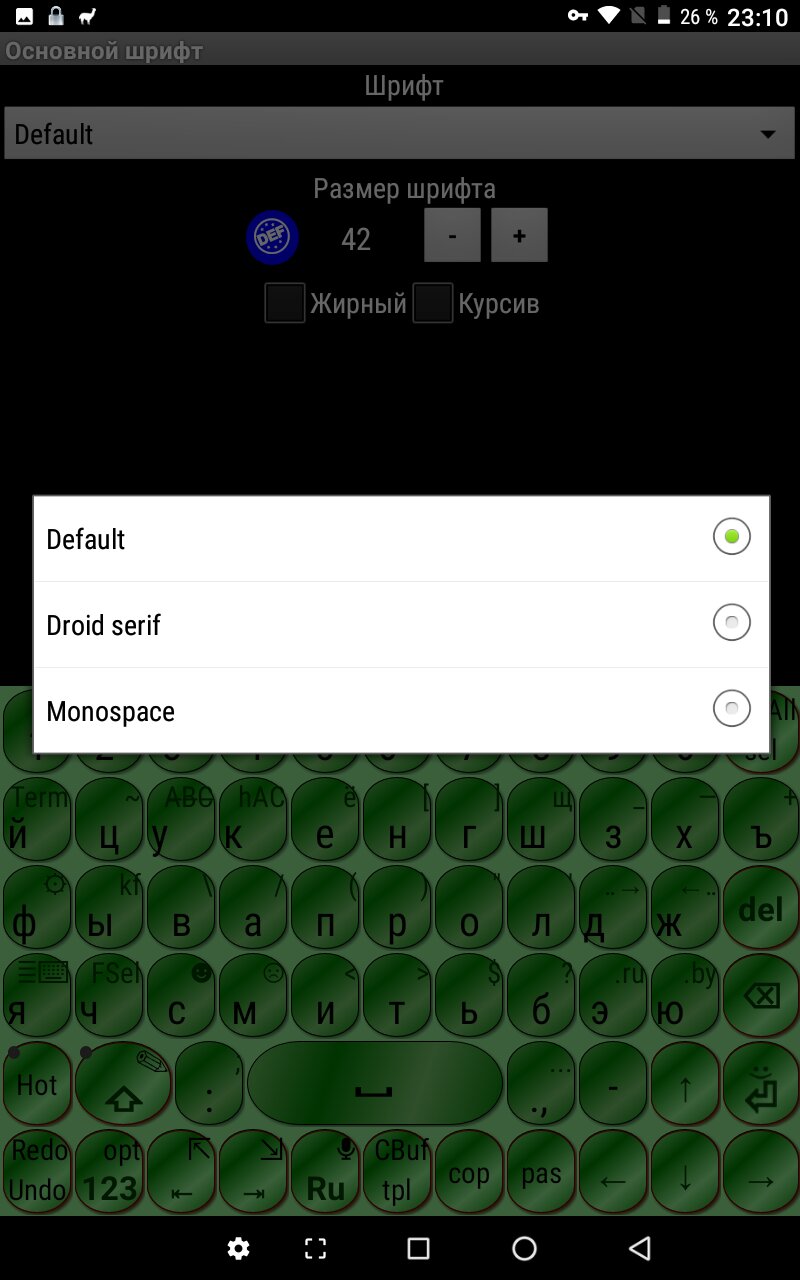Switch keyboard language with the Ru key
This screenshot has height=1280, width=800.
(x=326, y=1171)
